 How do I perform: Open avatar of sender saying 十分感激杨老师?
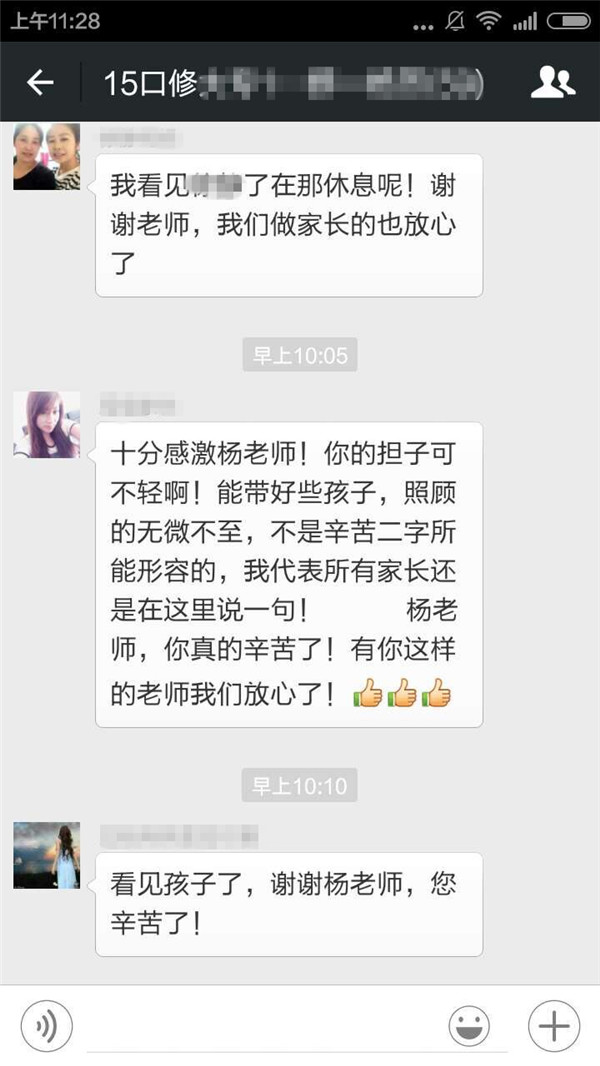coord(47,424)
